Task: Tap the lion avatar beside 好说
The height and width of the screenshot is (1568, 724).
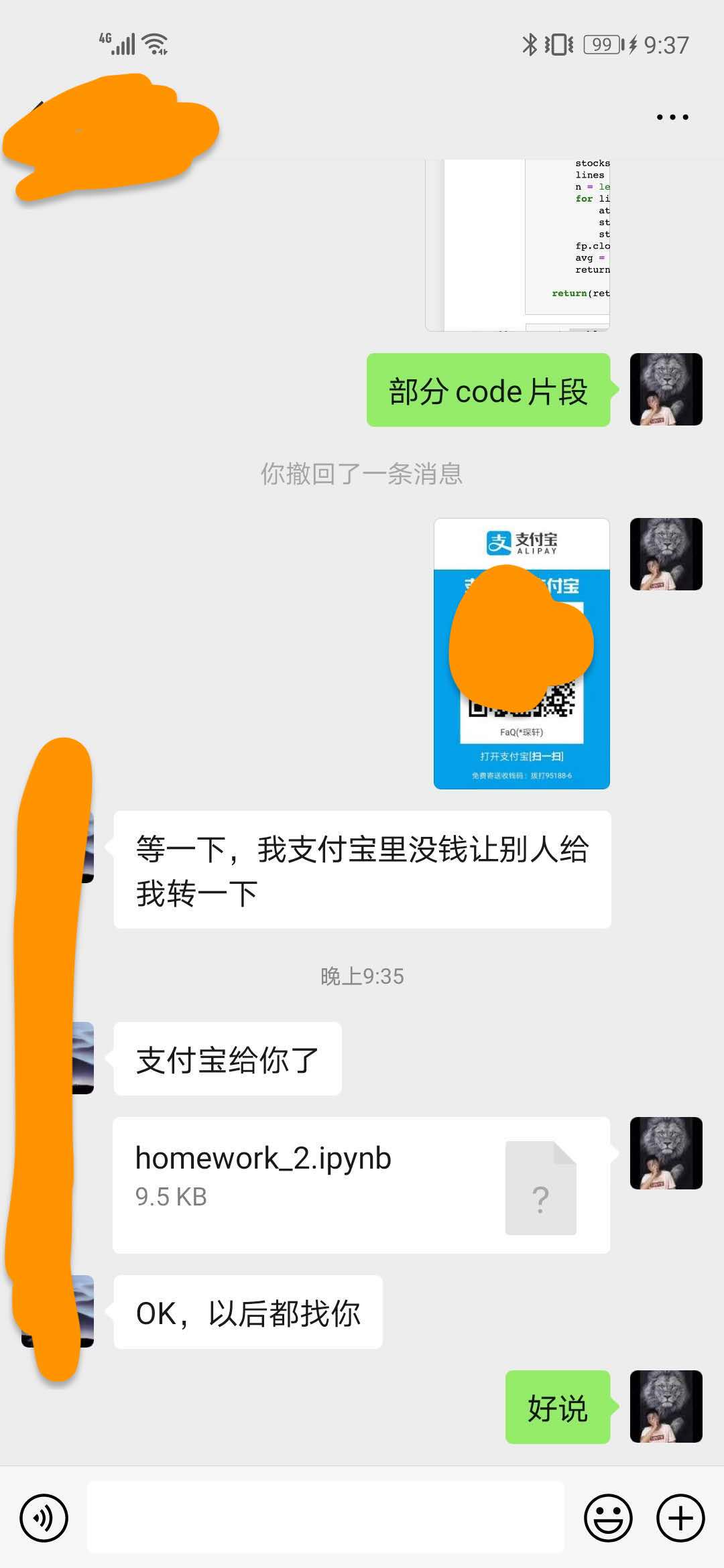Action: click(x=666, y=1406)
